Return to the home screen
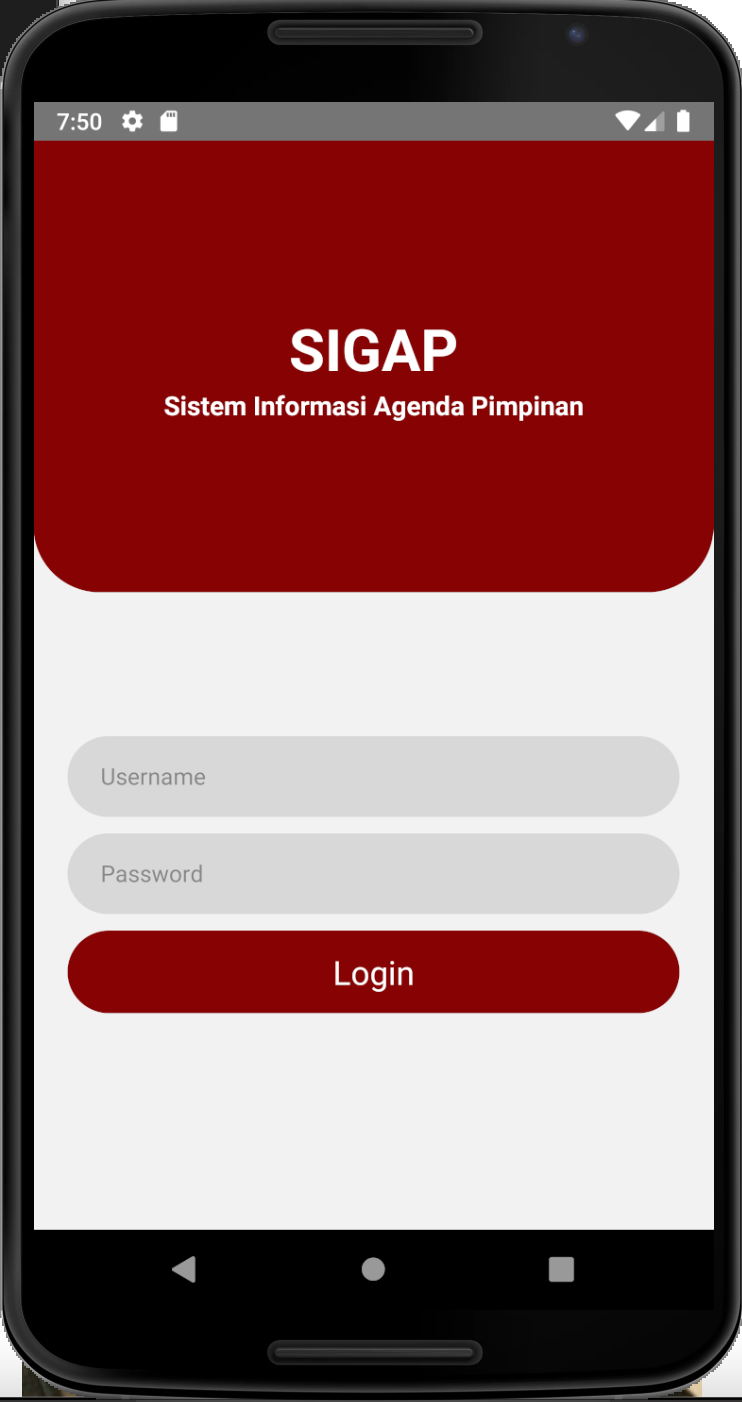742x1402 pixels. [373, 1269]
